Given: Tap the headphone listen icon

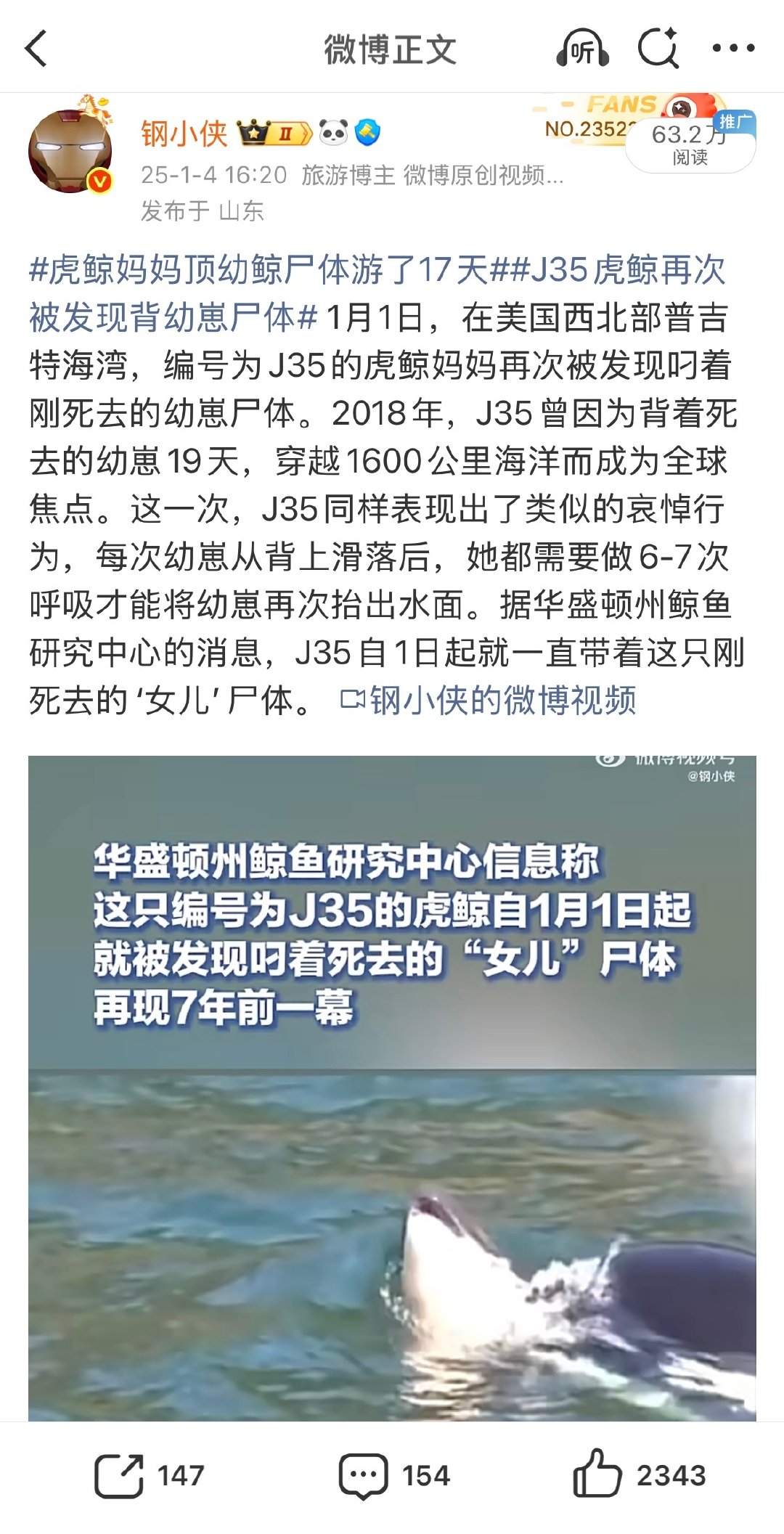Looking at the screenshot, I should coord(581,49).
